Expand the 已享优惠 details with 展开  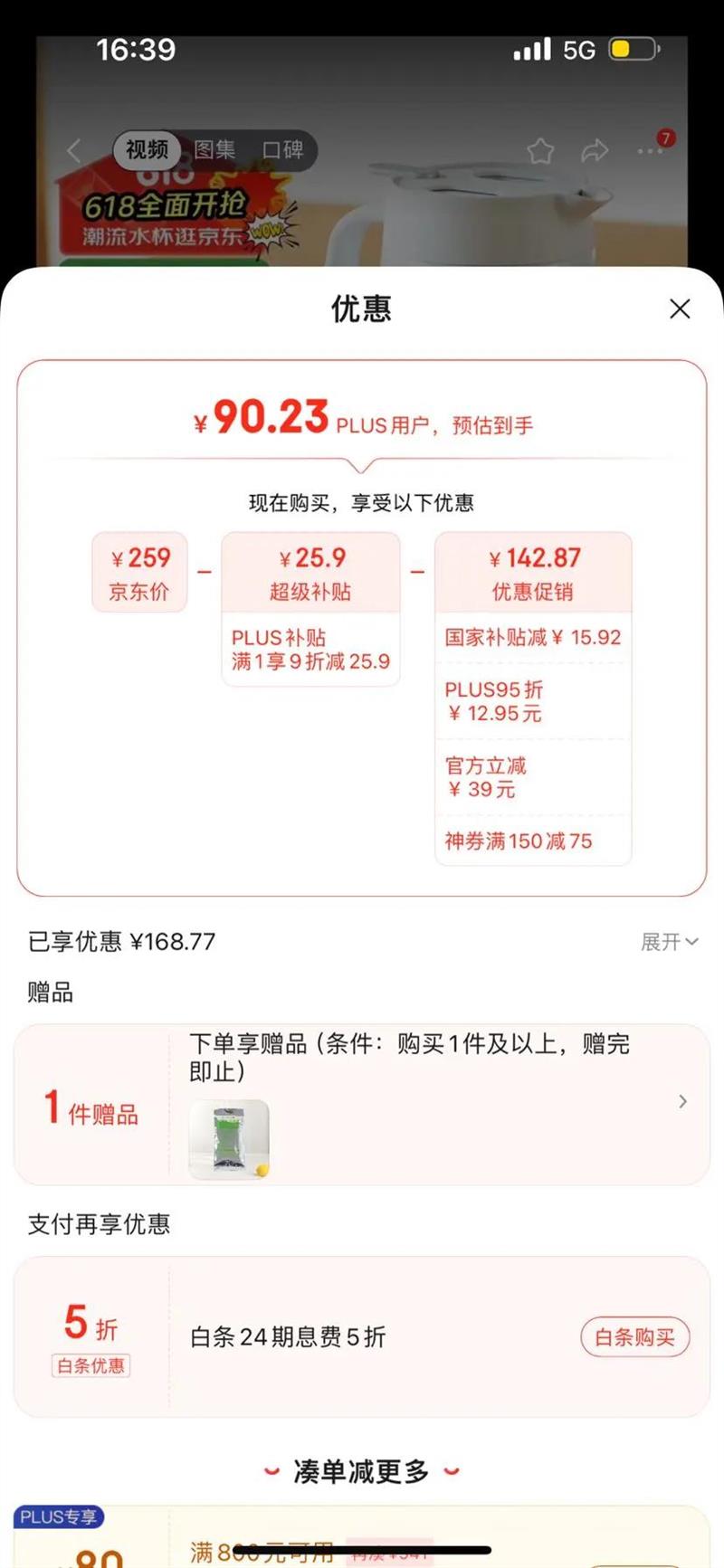[669, 942]
